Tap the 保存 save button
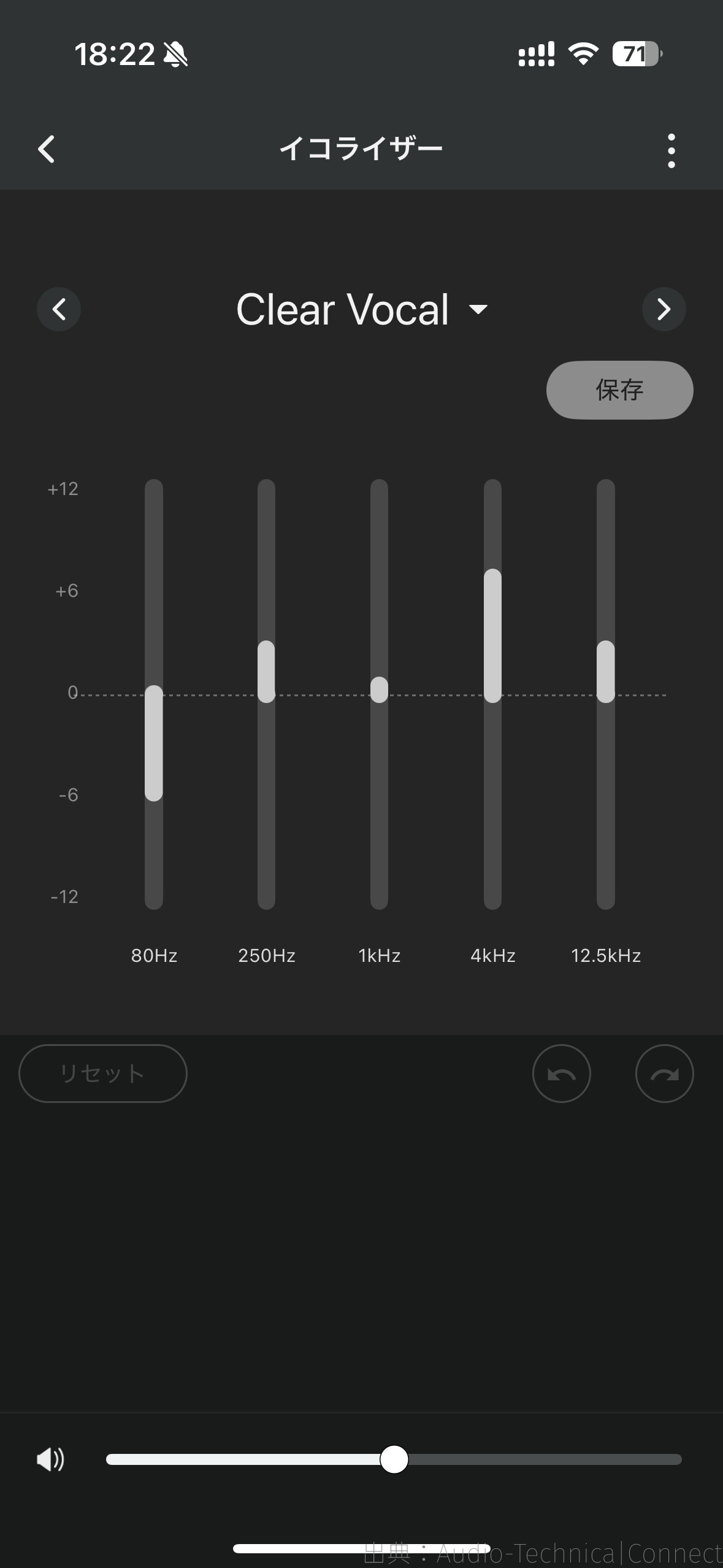This screenshot has height=1568, width=723. coord(619,390)
